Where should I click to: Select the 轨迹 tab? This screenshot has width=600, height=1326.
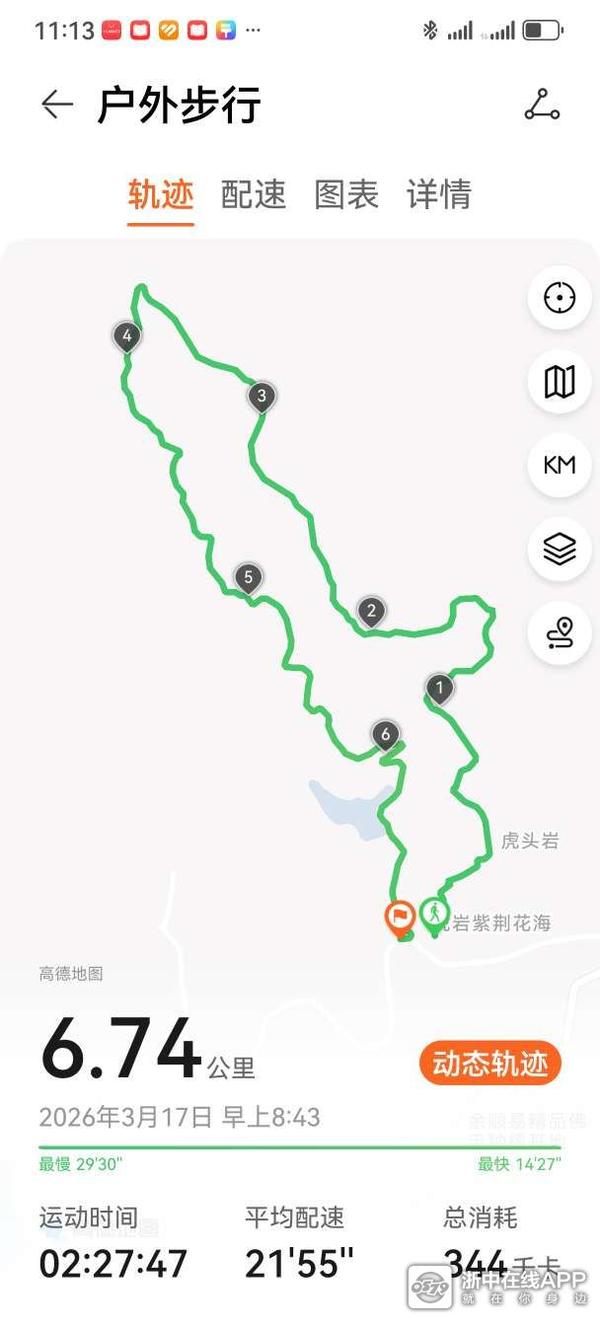tap(160, 194)
